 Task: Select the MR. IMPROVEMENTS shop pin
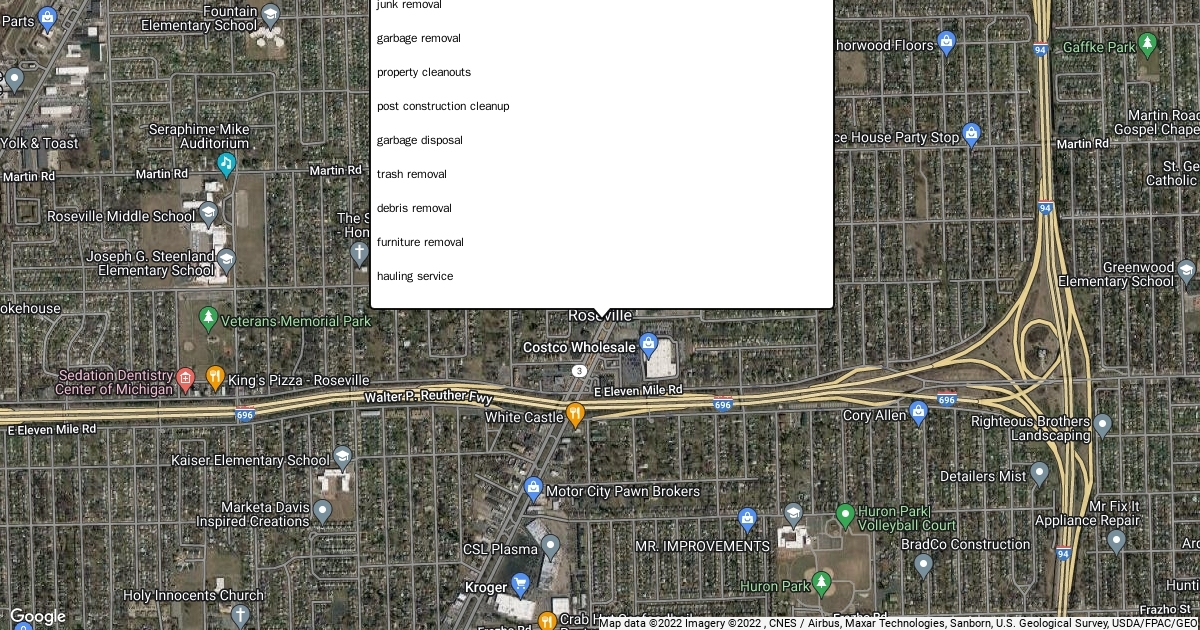click(747, 520)
